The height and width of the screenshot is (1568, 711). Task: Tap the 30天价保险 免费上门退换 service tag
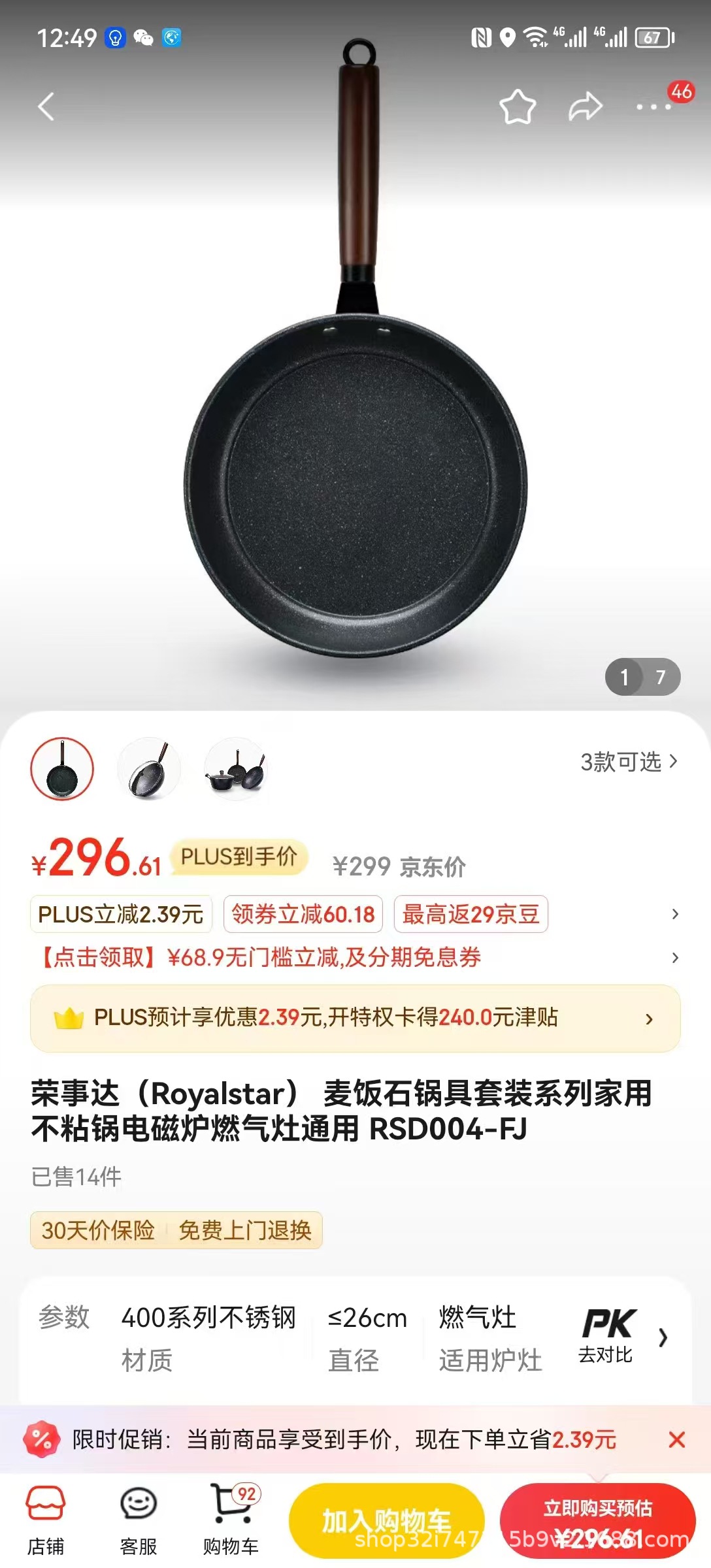(x=176, y=1230)
